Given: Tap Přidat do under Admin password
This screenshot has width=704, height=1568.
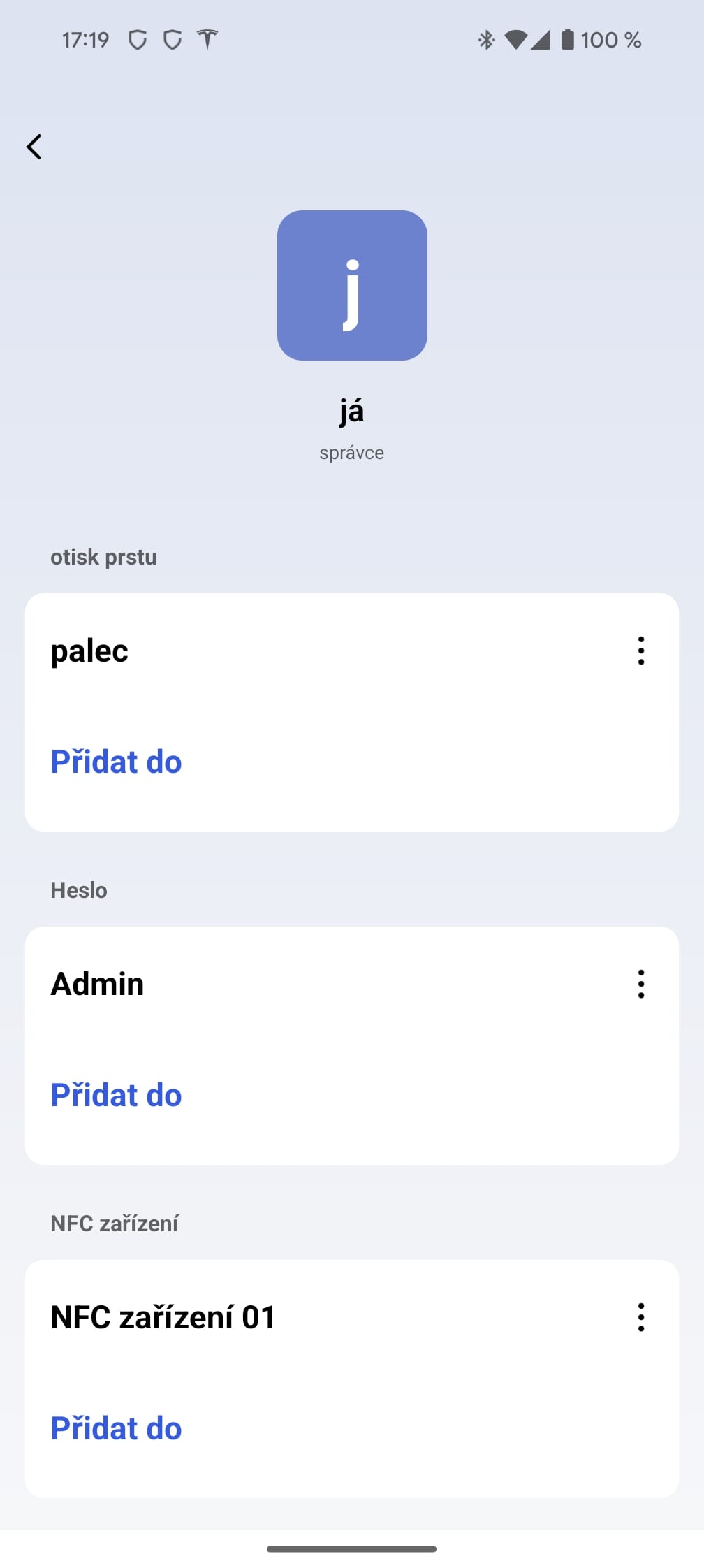Looking at the screenshot, I should 116,1094.
